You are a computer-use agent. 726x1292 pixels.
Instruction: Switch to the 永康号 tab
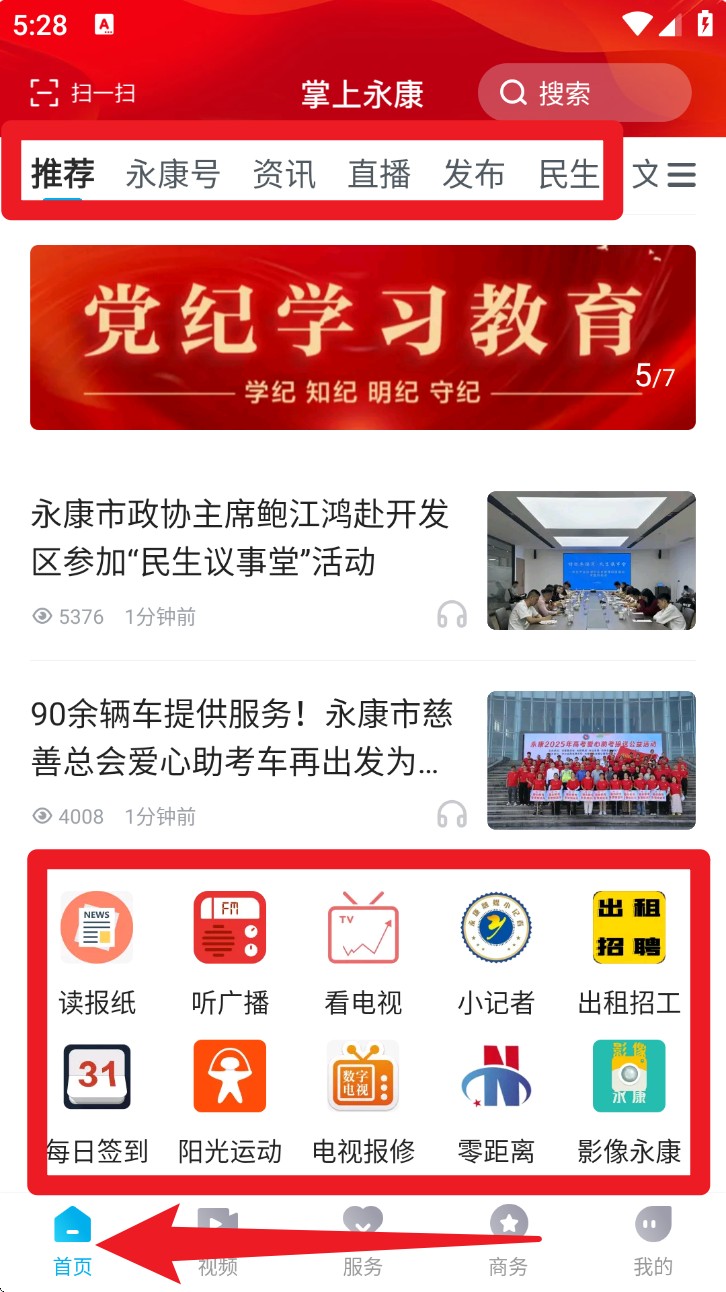tap(173, 174)
